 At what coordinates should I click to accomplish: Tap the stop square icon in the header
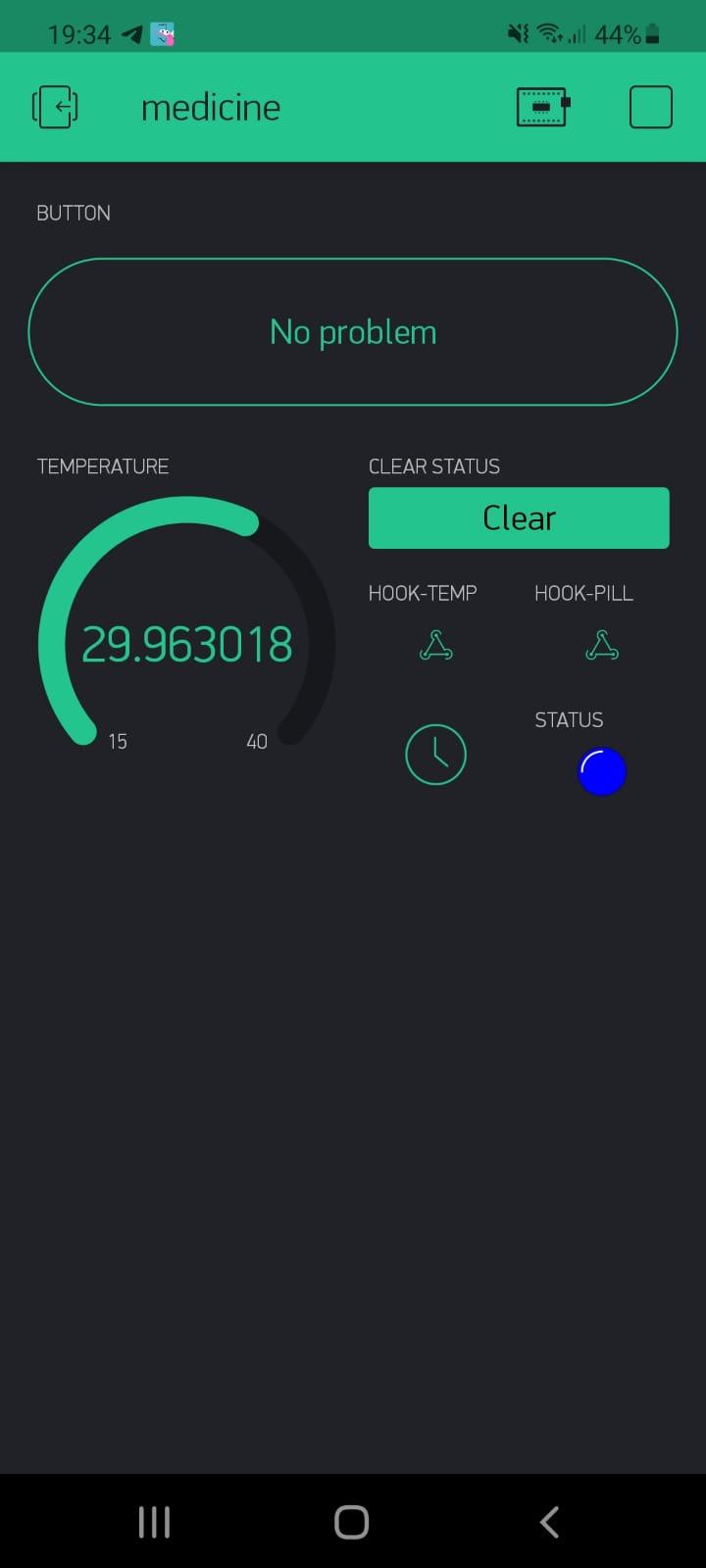click(x=650, y=107)
